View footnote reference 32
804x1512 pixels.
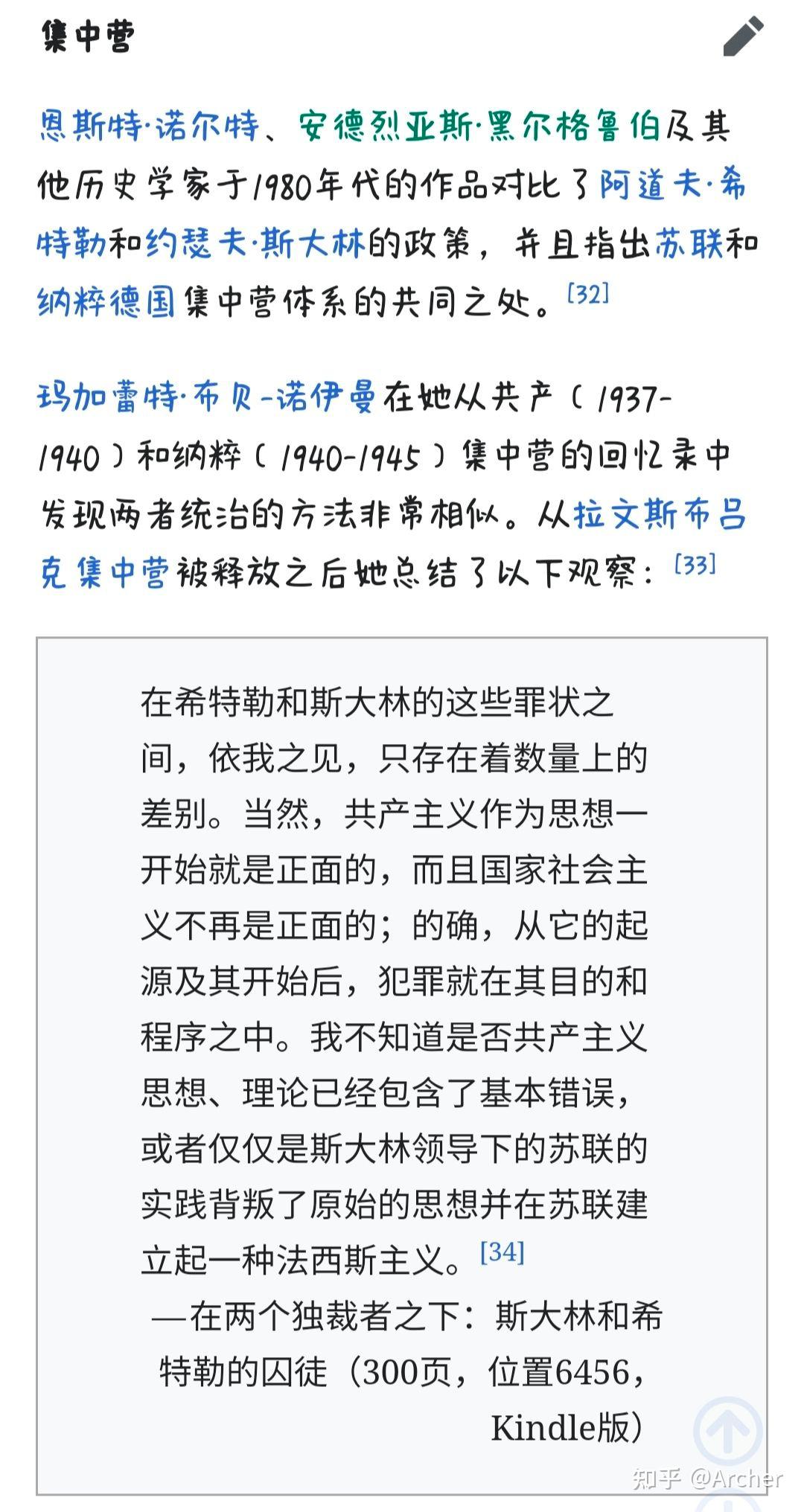[587, 292]
